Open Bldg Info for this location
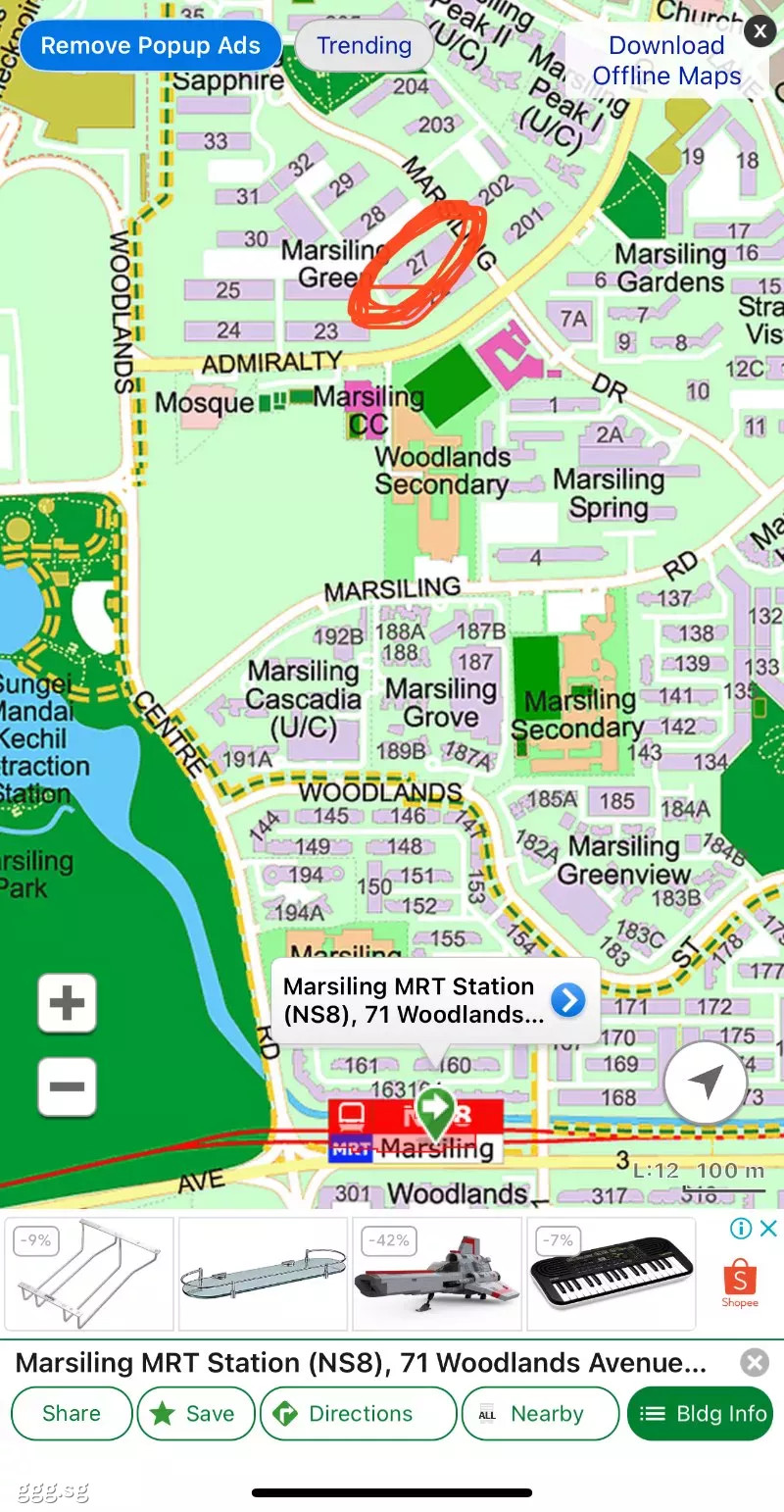Viewport: 784px width, 1512px height. 701,1413
